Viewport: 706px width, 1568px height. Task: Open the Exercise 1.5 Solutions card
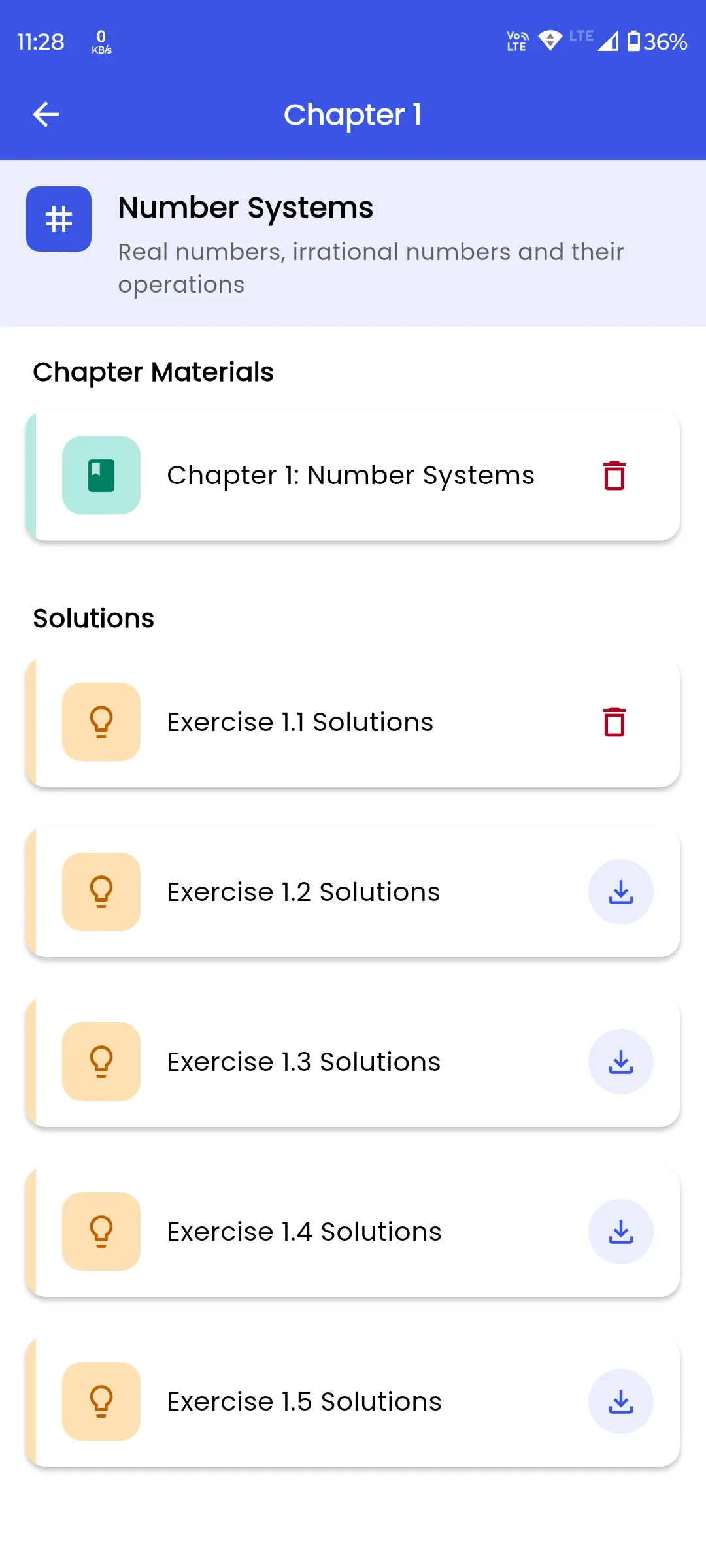[353, 1401]
